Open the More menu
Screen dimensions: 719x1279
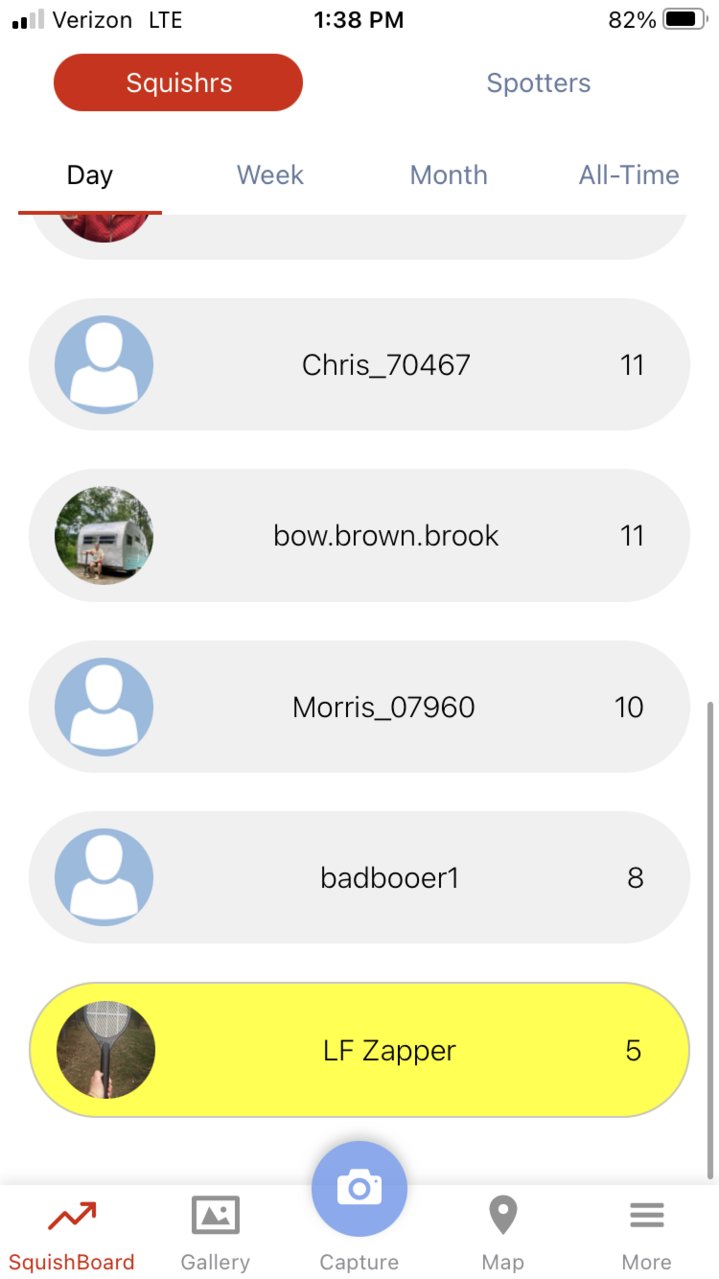[647, 1234]
